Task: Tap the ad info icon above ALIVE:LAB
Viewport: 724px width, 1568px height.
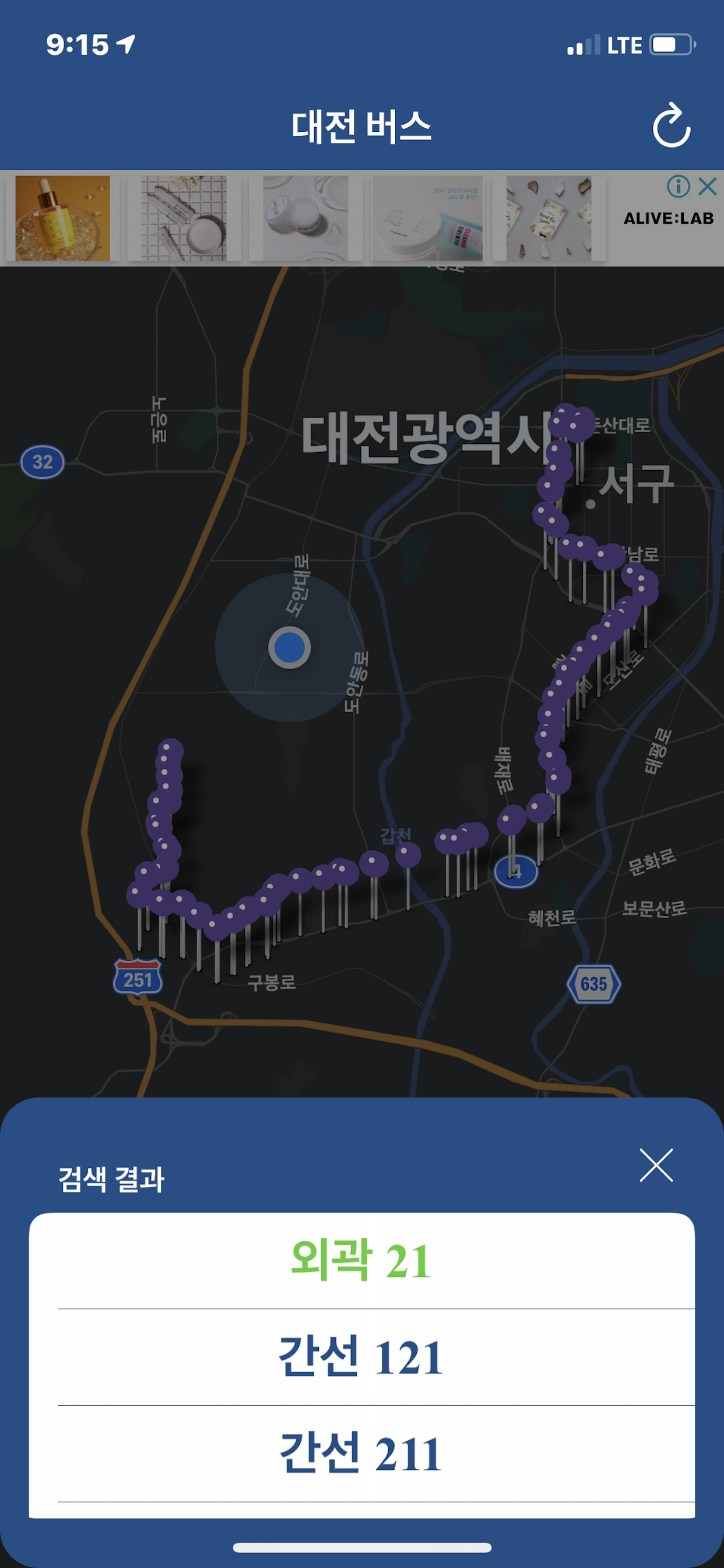Action: (677, 188)
